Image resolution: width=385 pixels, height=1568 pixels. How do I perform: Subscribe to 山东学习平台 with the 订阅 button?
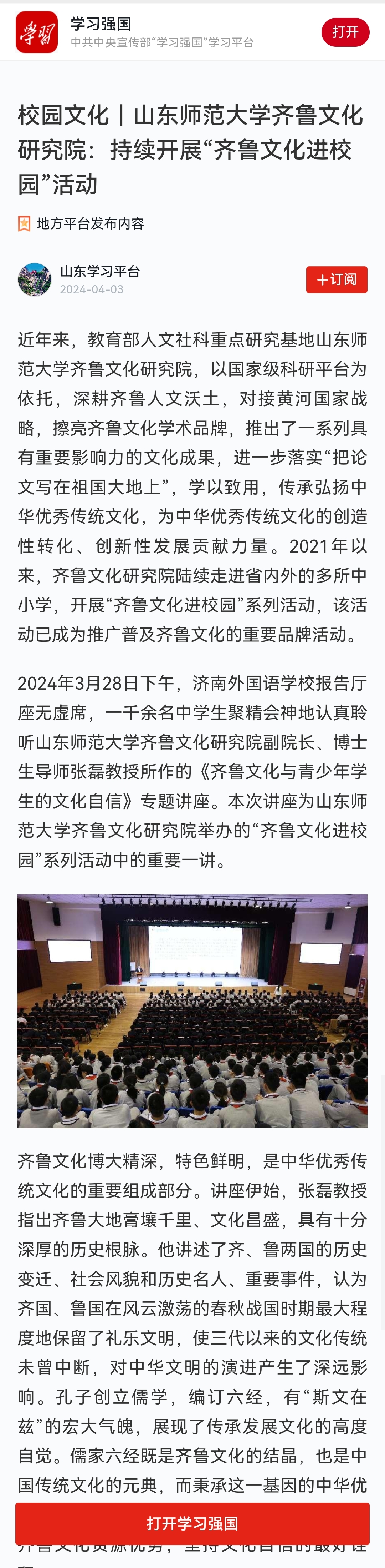[x=337, y=279]
